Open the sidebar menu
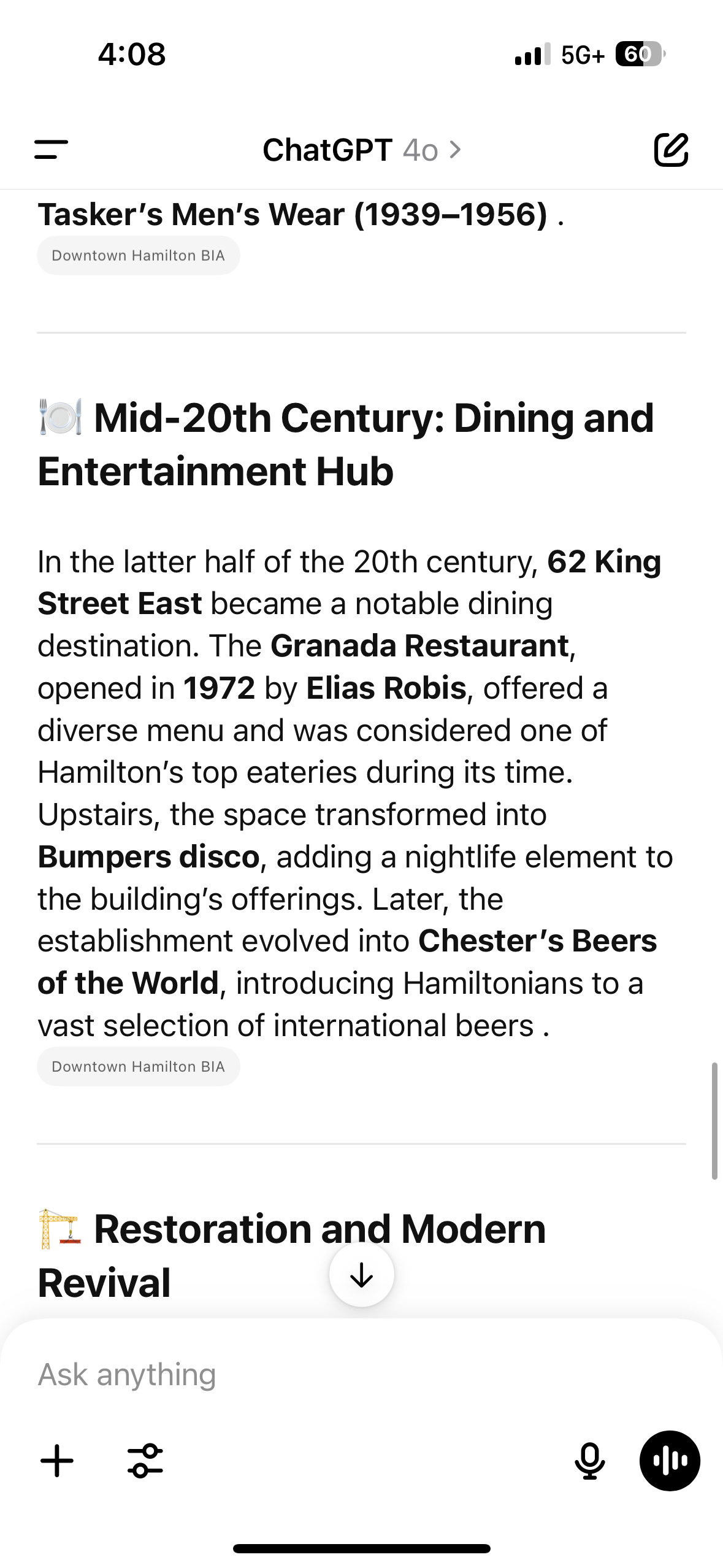Screen dimensions: 723x1568 click(52, 150)
